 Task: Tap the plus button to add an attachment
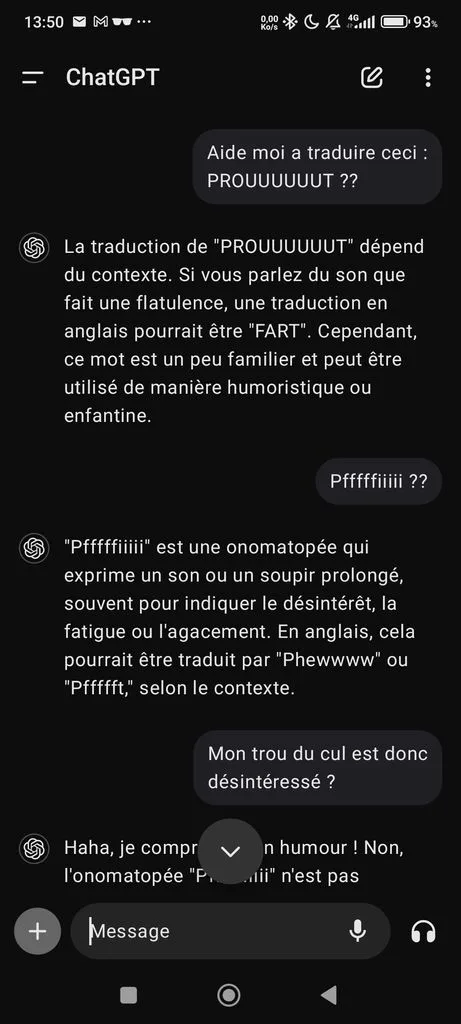[37, 931]
